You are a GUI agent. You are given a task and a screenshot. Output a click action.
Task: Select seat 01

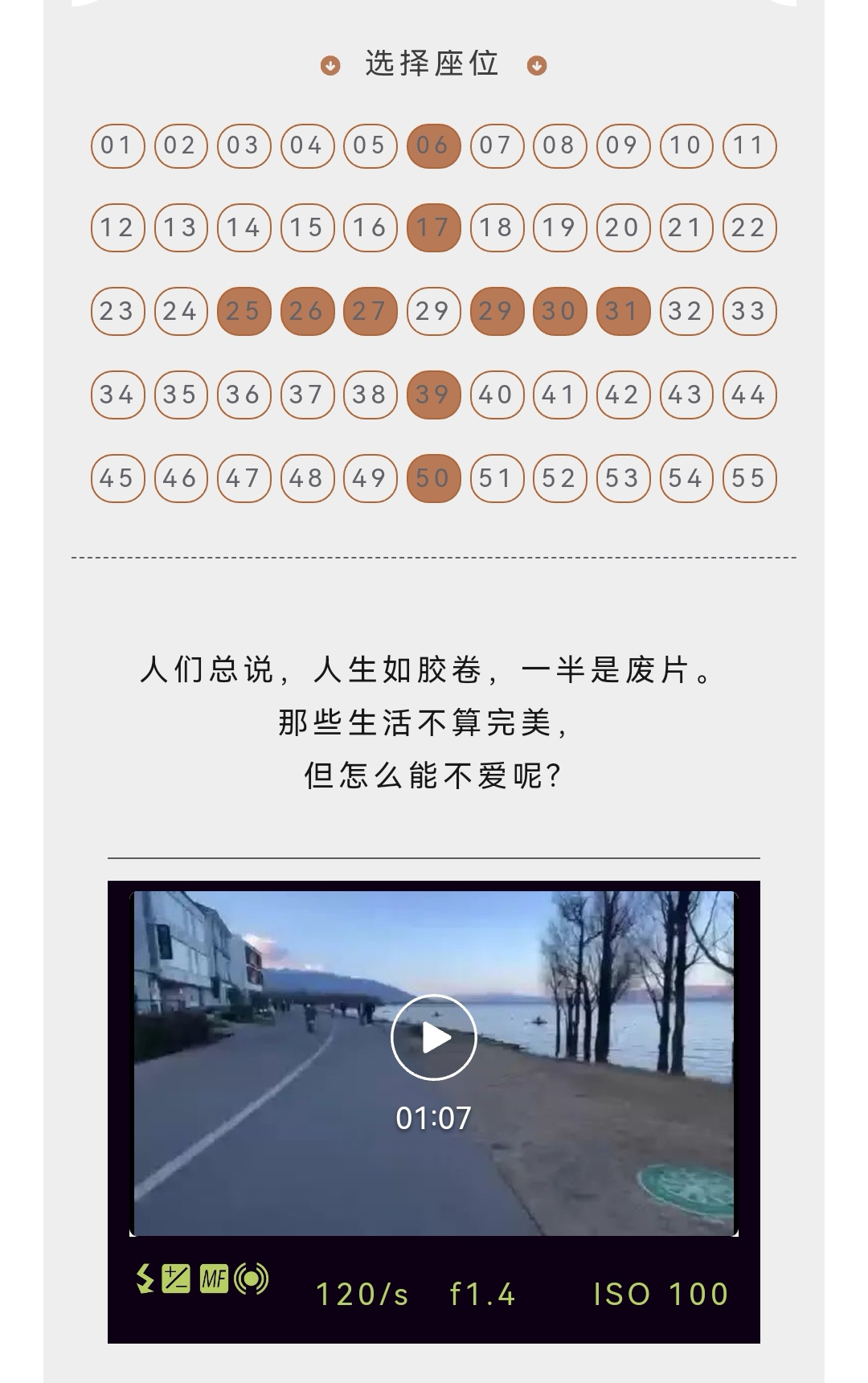[x=116, y=145]
